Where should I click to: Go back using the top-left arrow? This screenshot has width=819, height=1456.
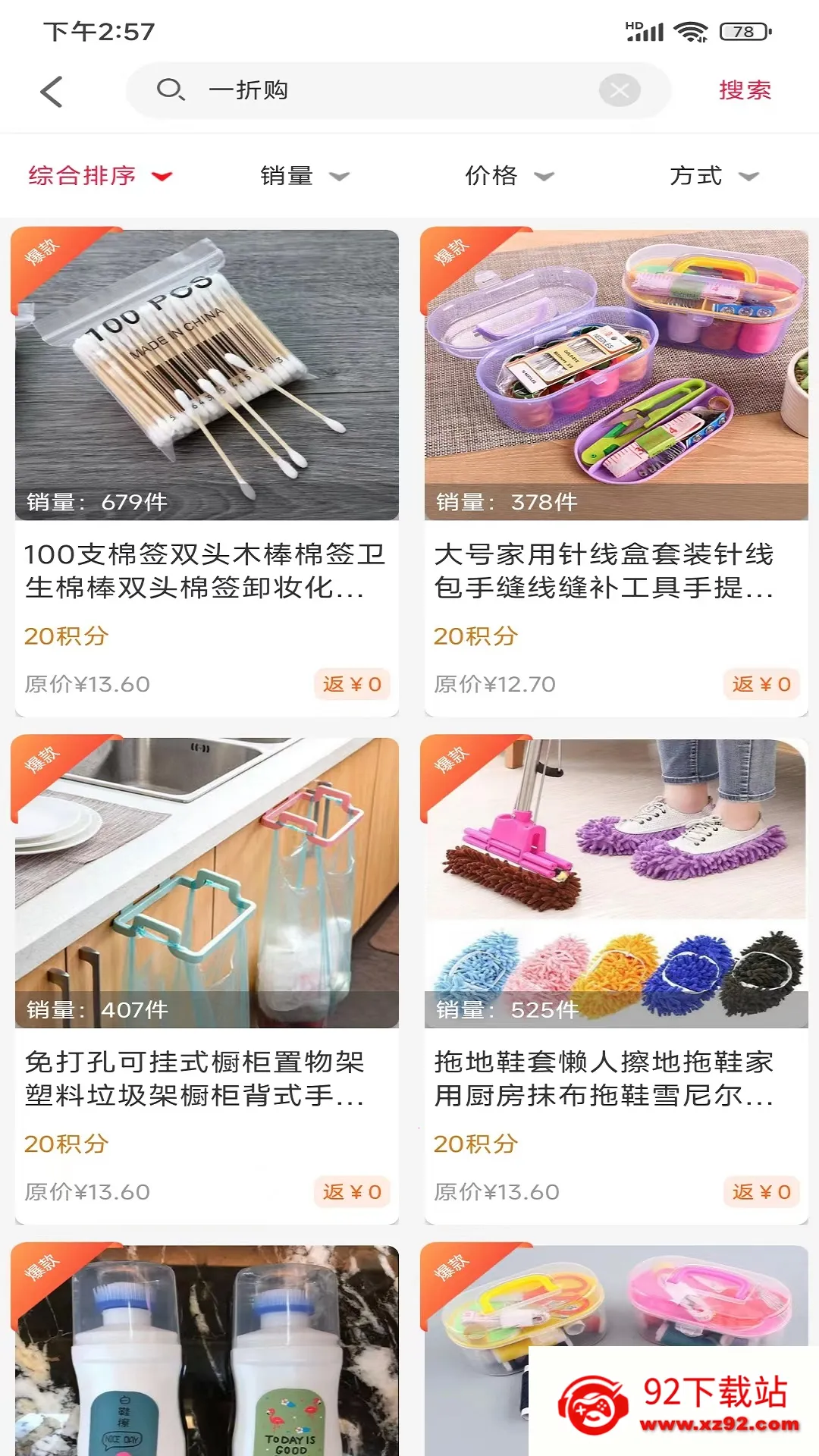52,92
